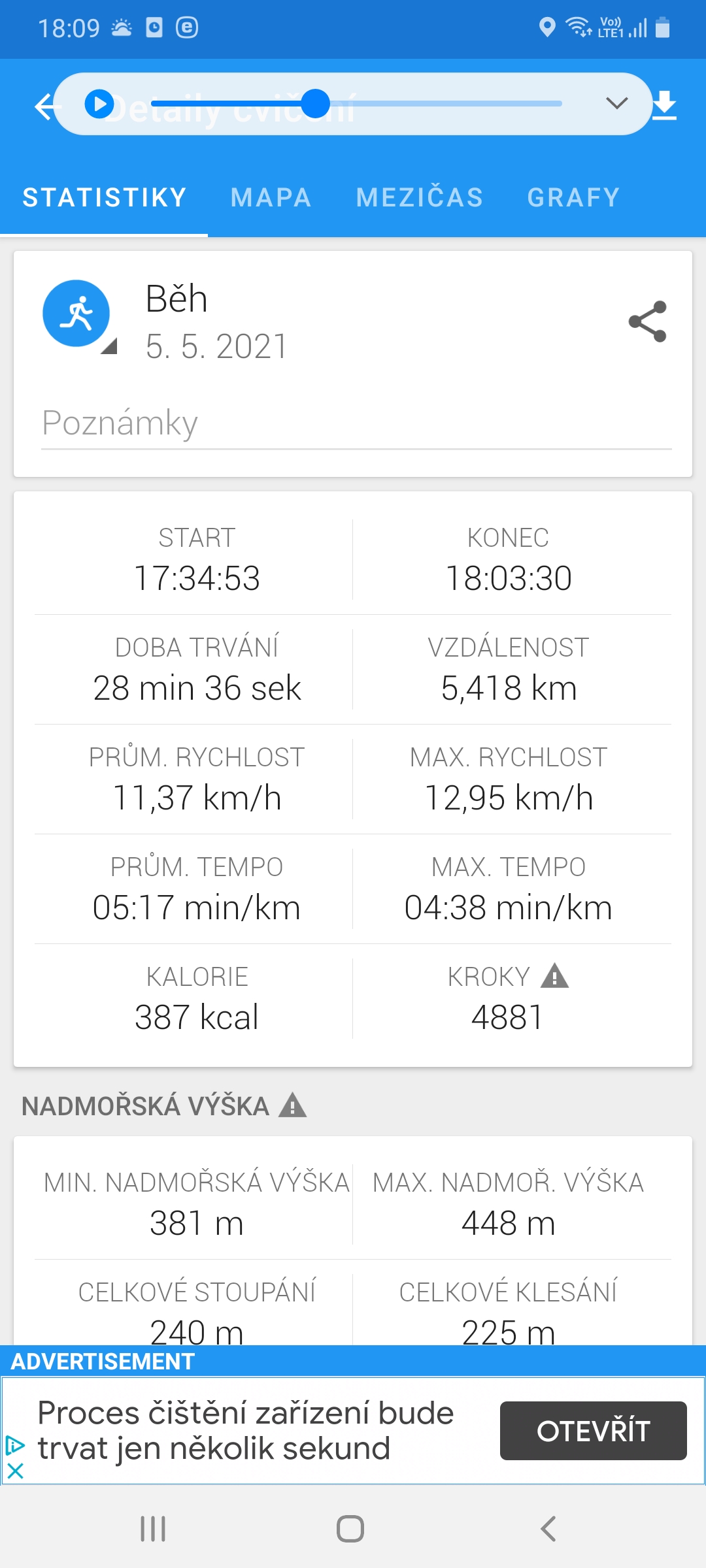This screenshot has height=1568, width=706.
Task: Tap the playback progress slider
Action: [x=356, y=104]
